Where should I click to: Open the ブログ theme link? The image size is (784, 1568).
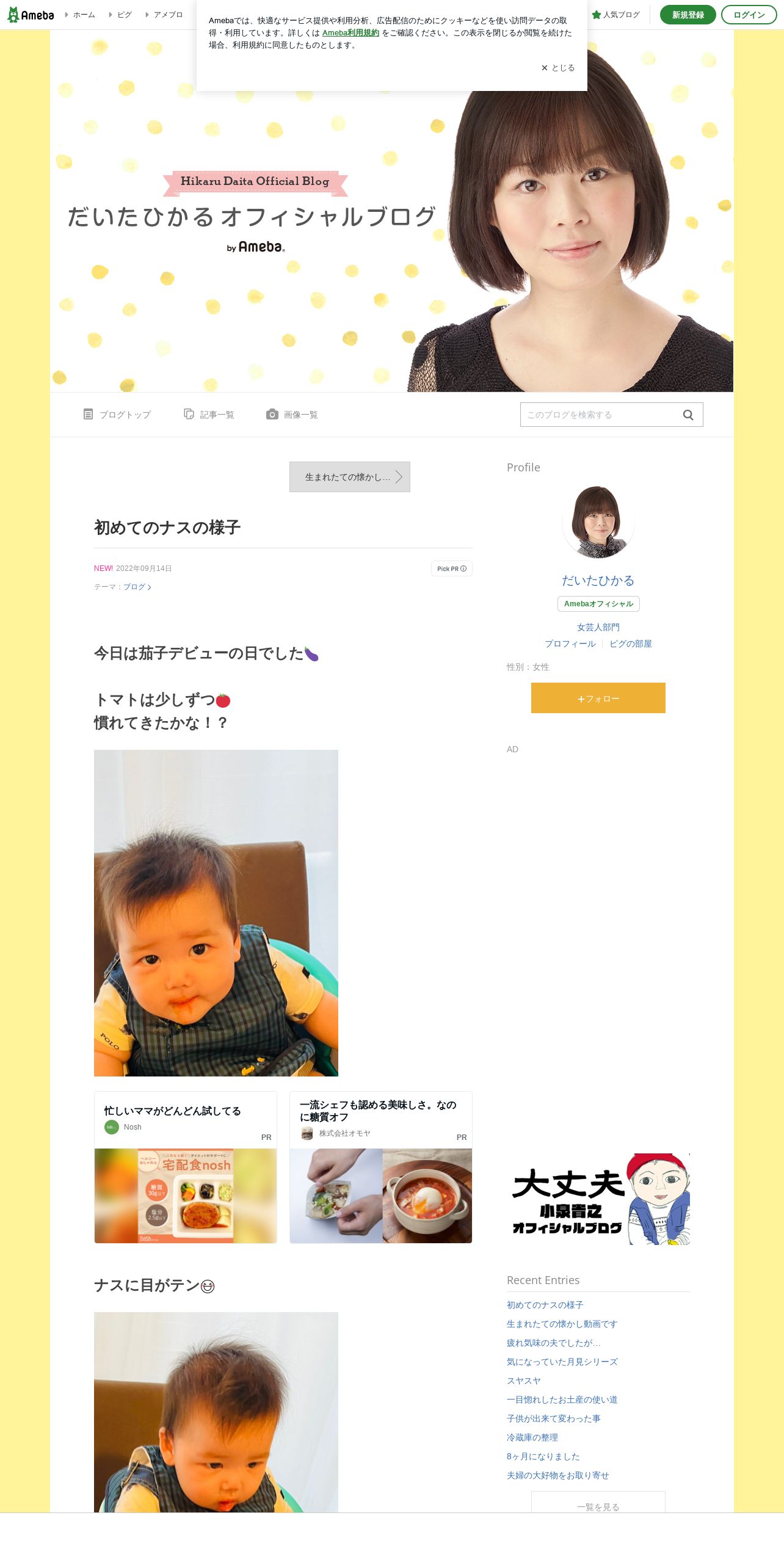coord(137,587)
